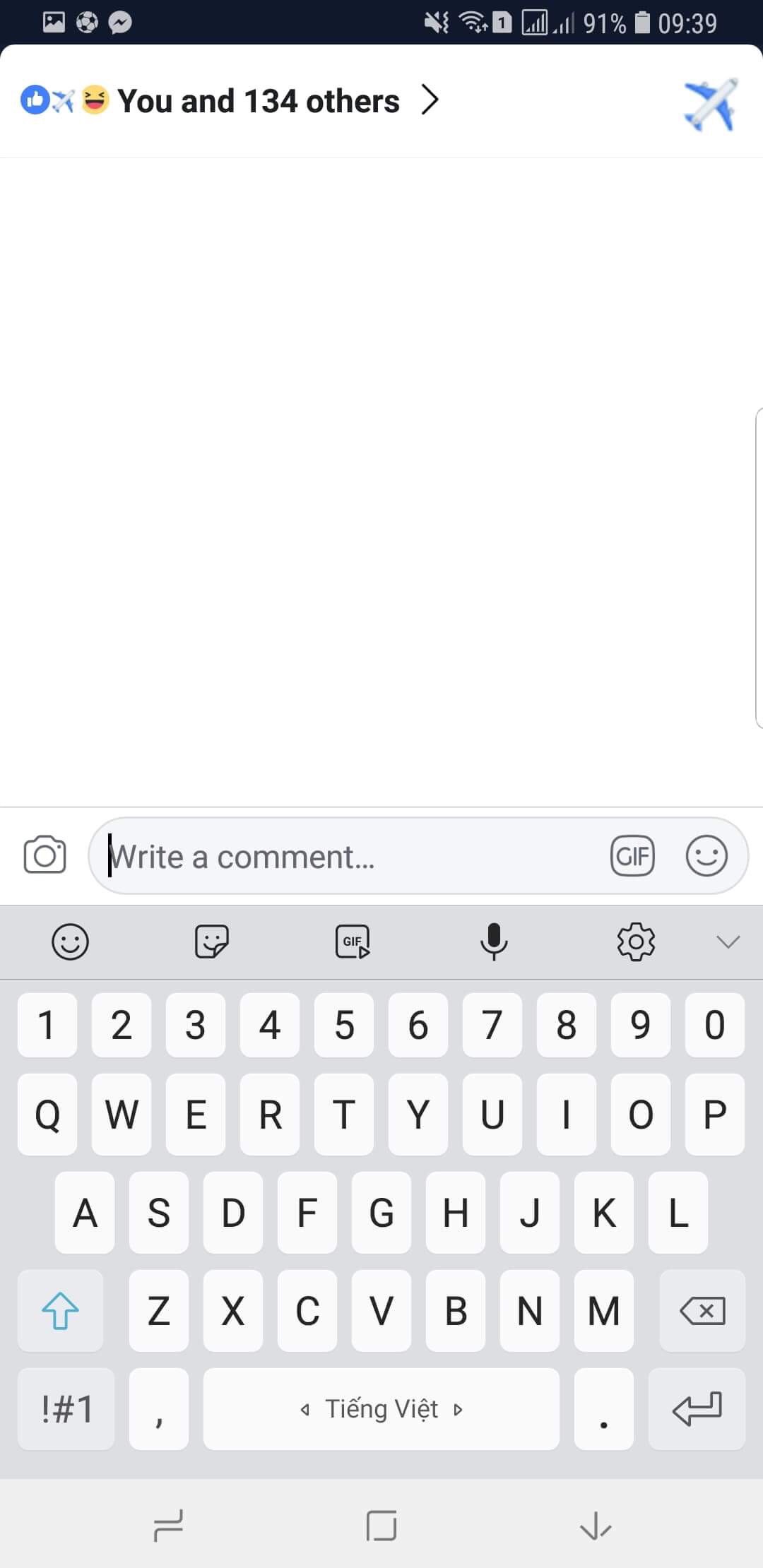Open the keyboard emoji panel
Image resolution: width=763 pixels, height=1568 pixels.
tap(70, 942)
